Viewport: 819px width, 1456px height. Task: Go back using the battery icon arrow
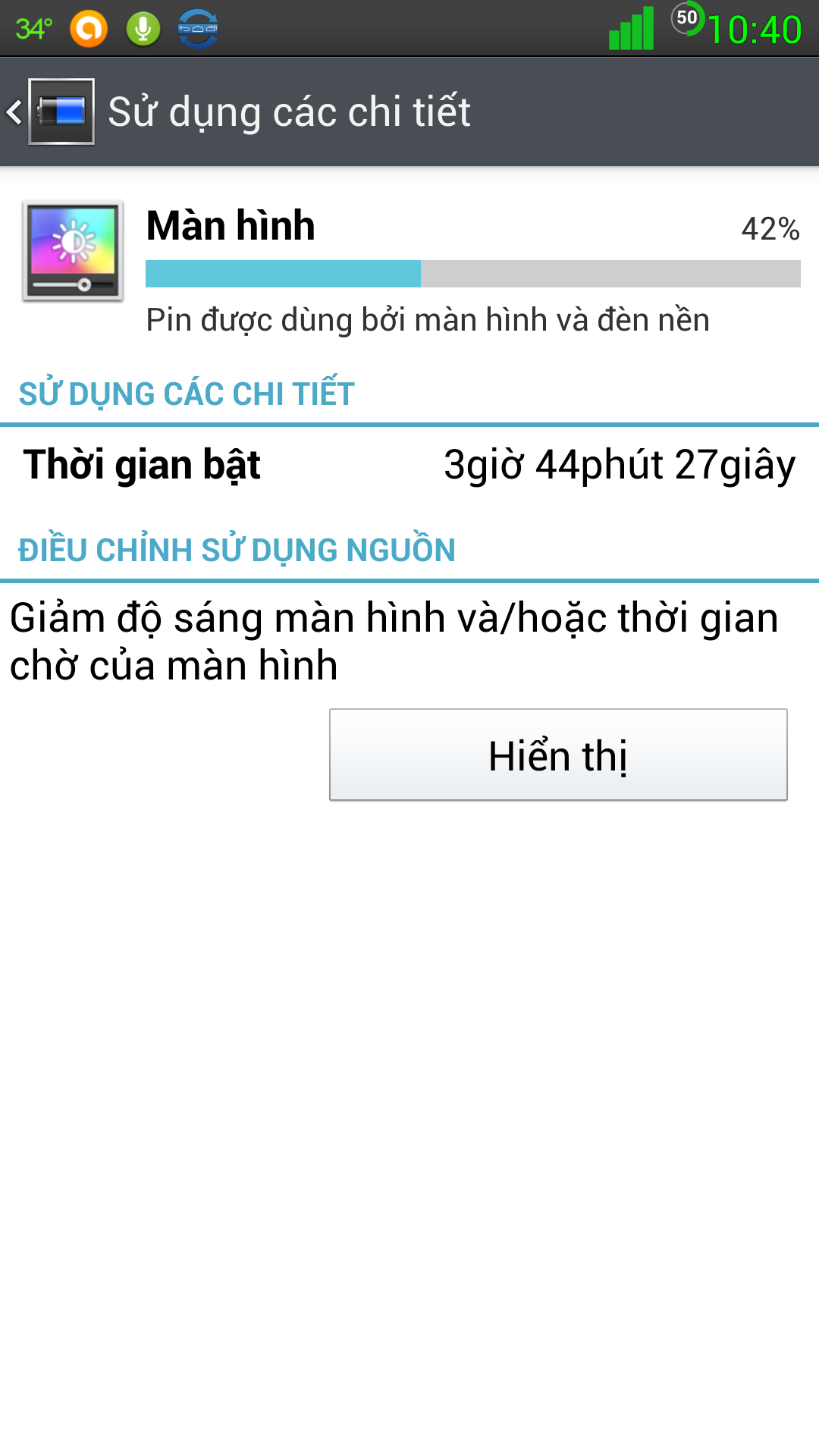50,111
